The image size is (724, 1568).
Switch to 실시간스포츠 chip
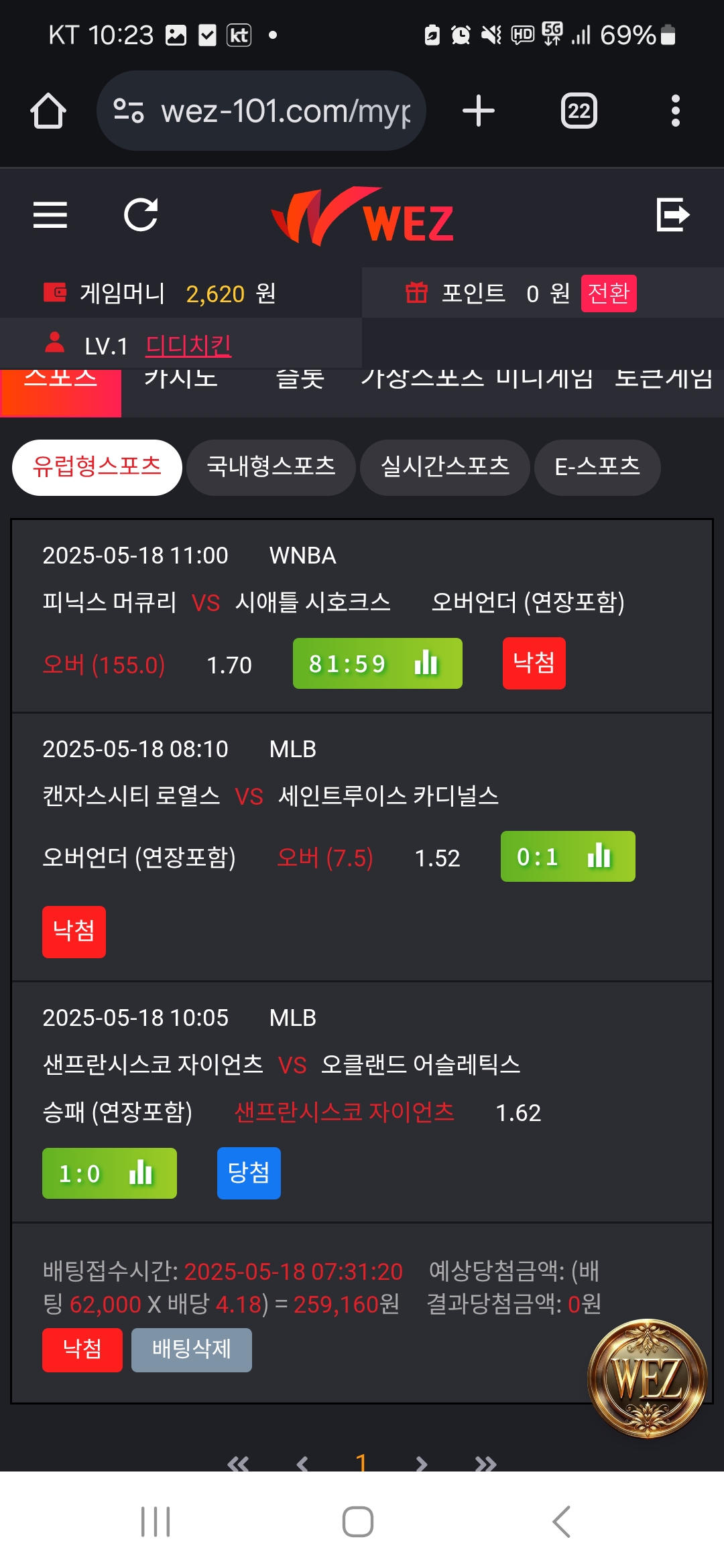tap(444, 467)
